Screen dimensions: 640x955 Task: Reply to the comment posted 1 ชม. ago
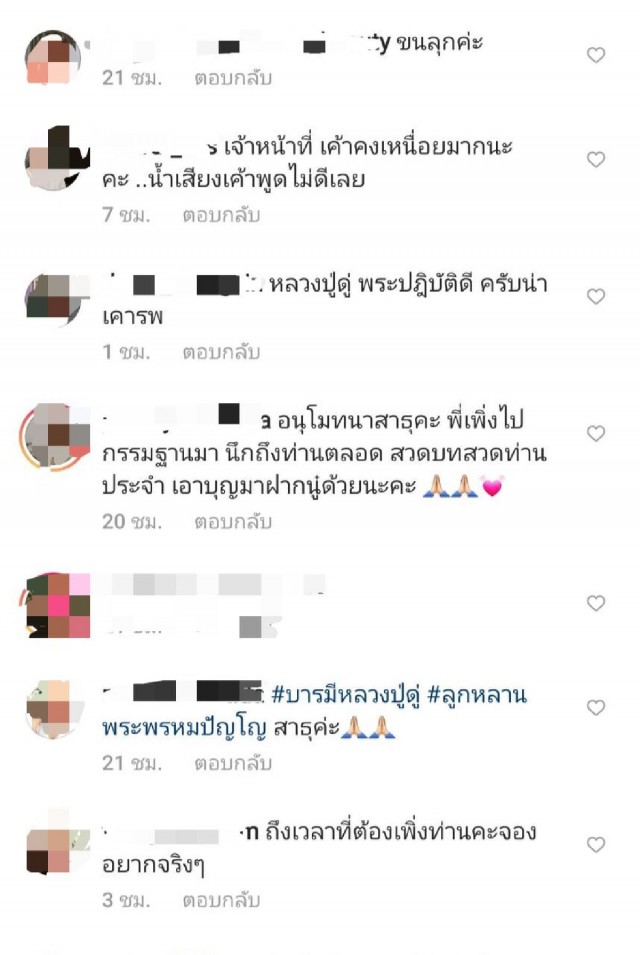(220, 352)
